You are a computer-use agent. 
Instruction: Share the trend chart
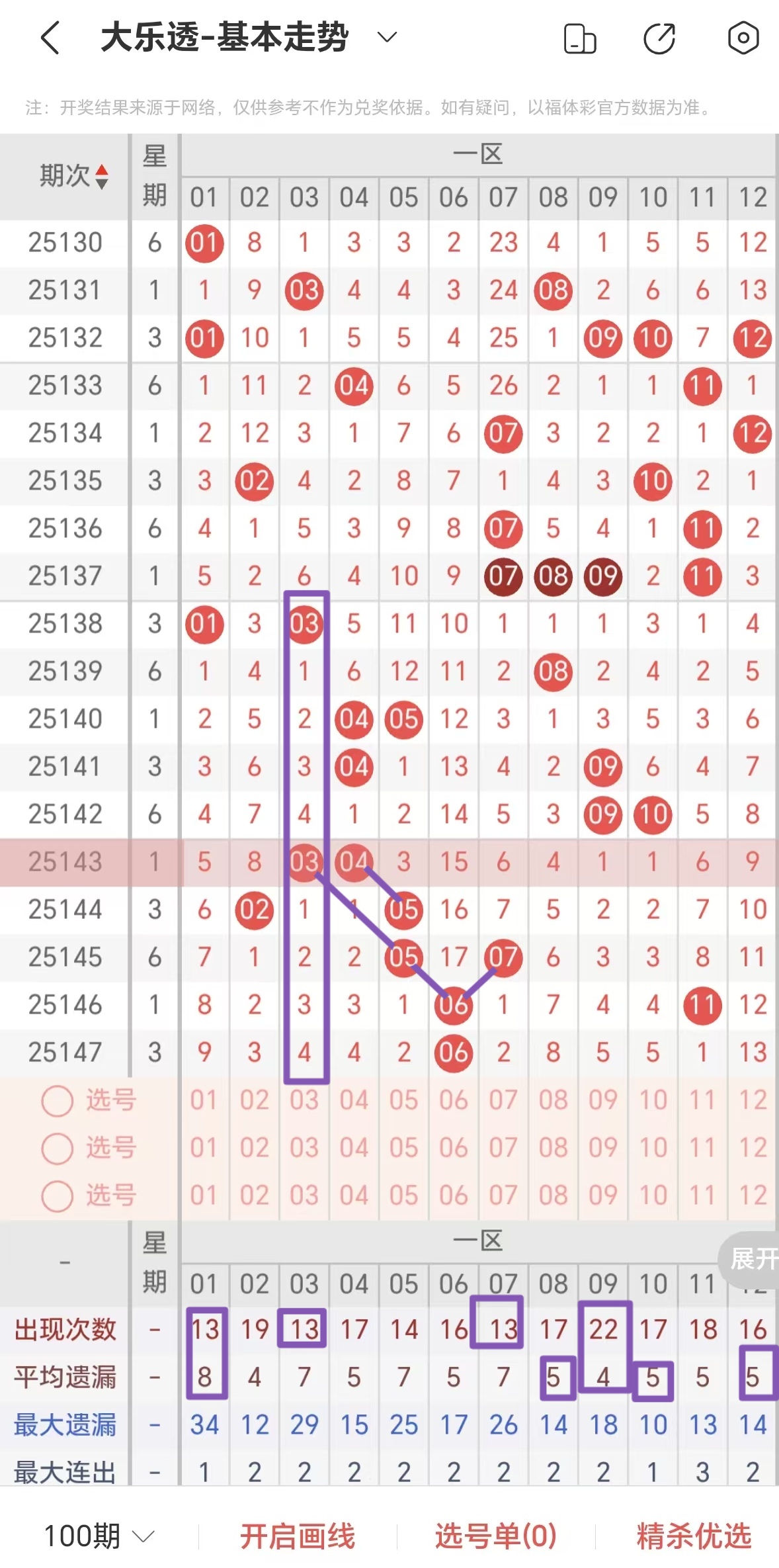tap(659, 38)
